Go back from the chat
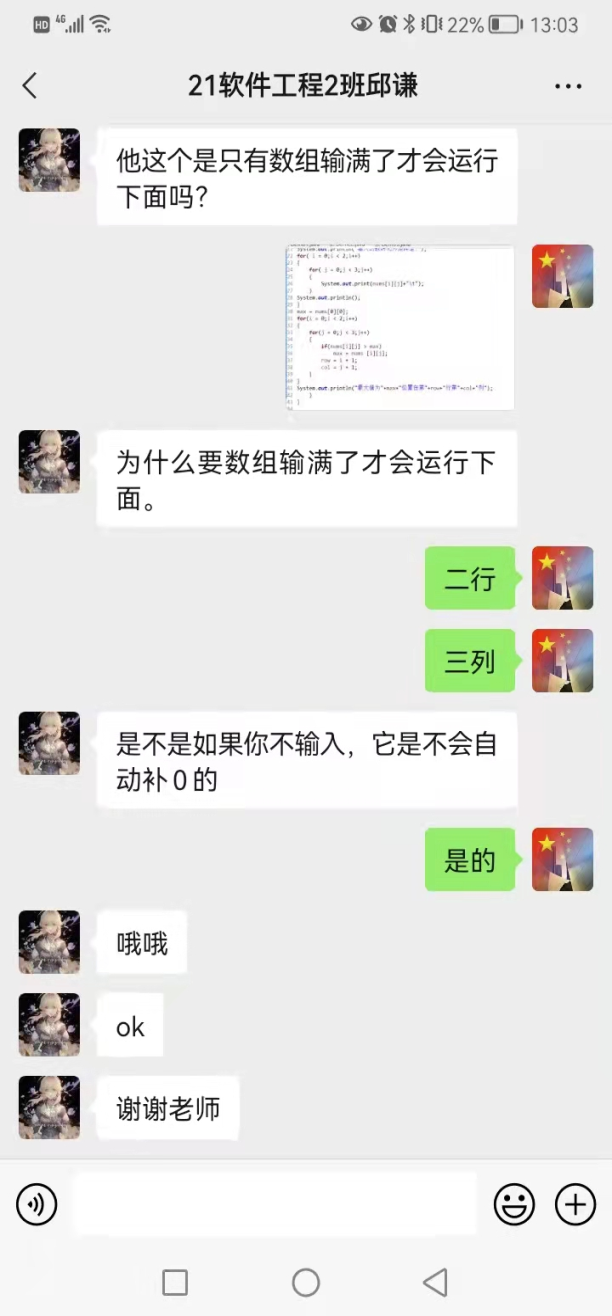The height and width of the screenshot is (1316, 612). (x=30, y=86)
